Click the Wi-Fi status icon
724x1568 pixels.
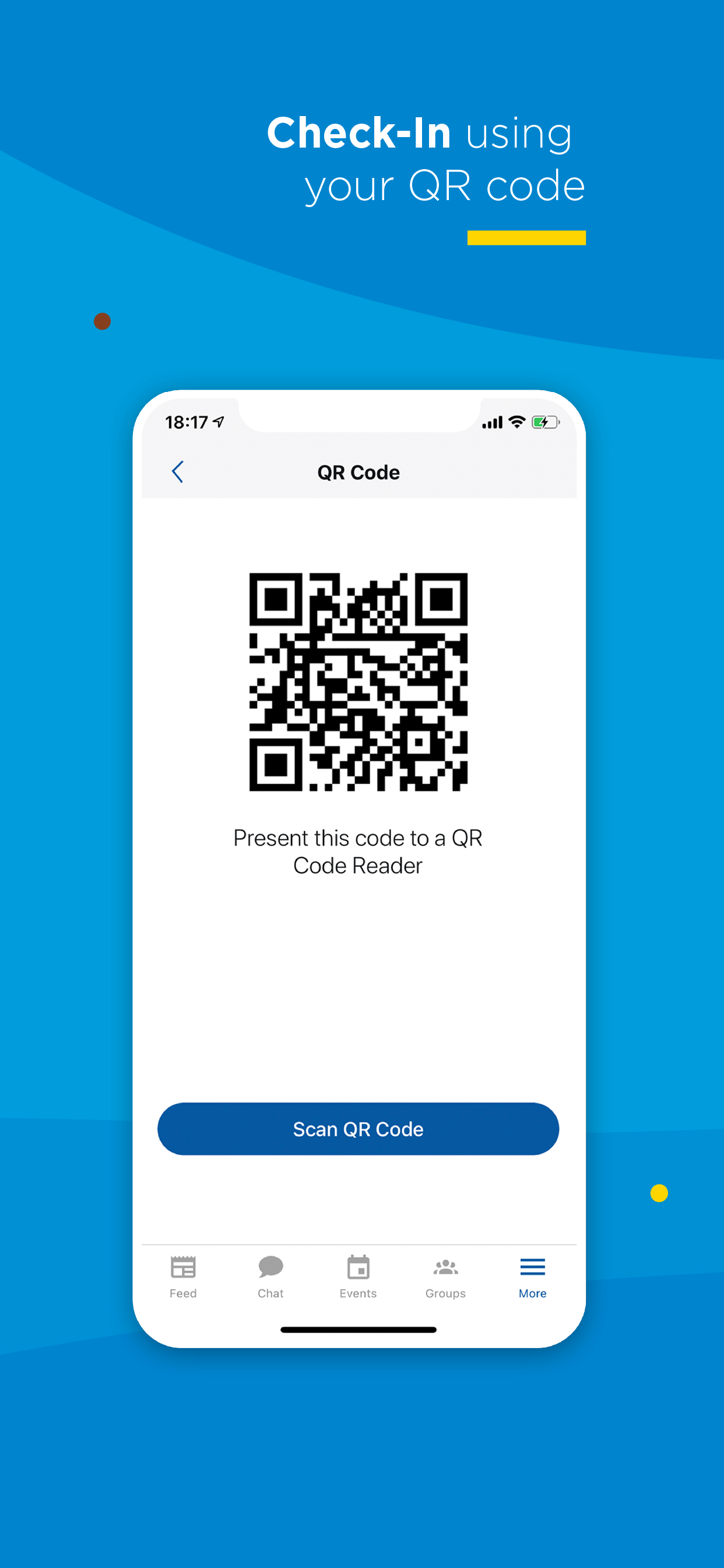coord(516,421)
